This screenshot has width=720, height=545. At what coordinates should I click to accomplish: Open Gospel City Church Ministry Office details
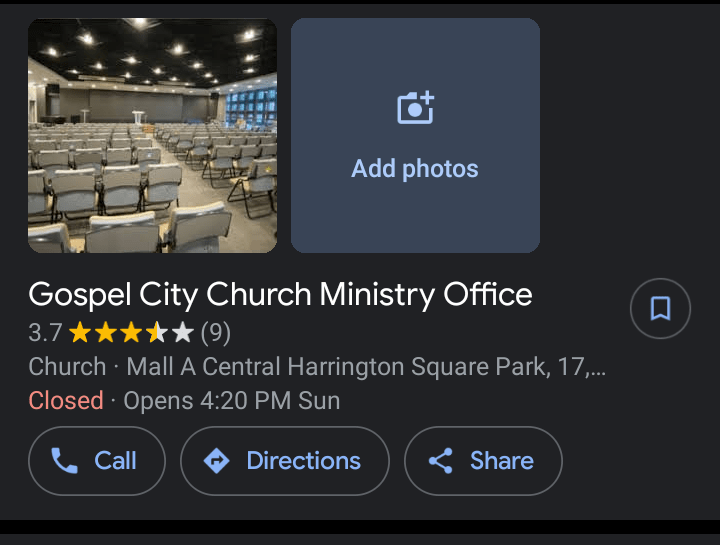click(x=280, y=294)
